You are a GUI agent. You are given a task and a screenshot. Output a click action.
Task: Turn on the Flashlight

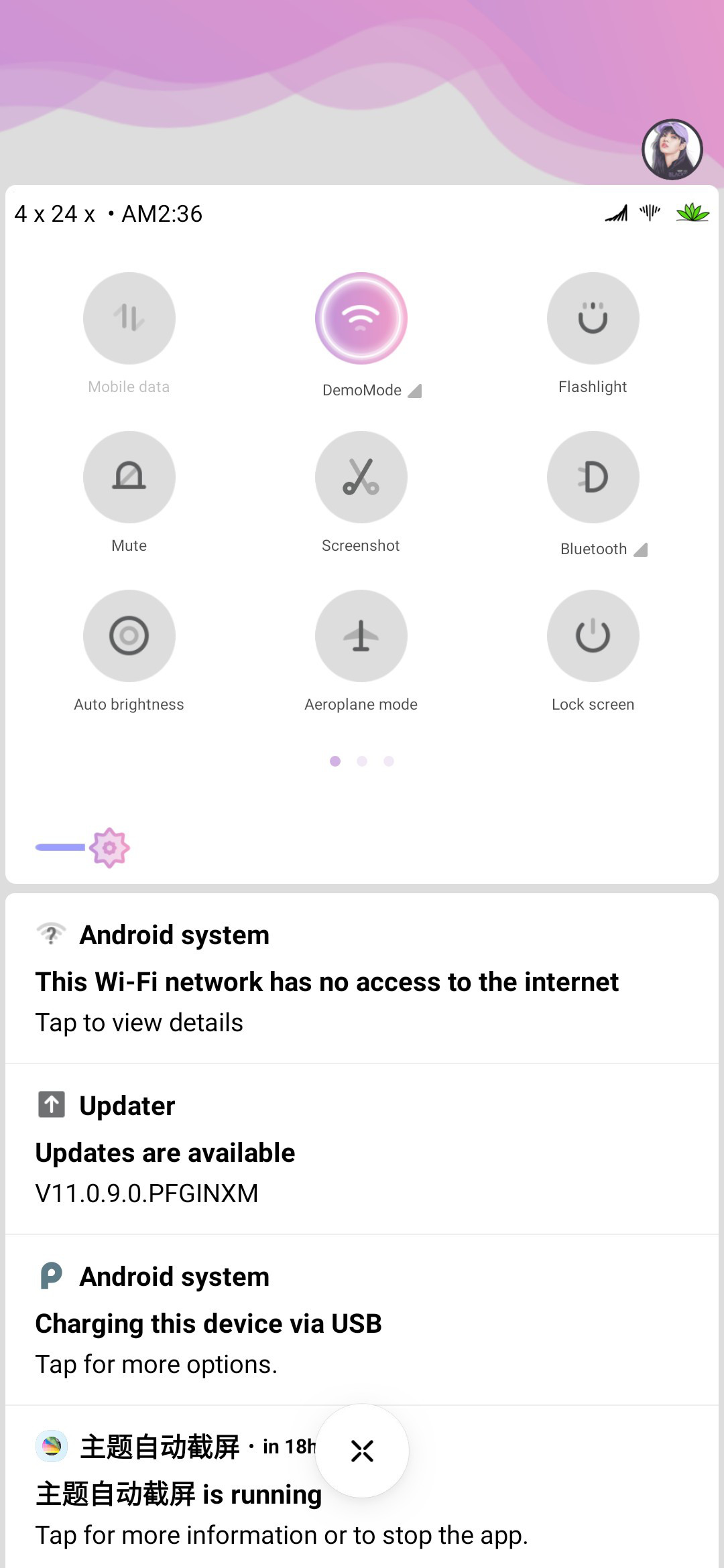pyautogui.click(x=593, y=318)
